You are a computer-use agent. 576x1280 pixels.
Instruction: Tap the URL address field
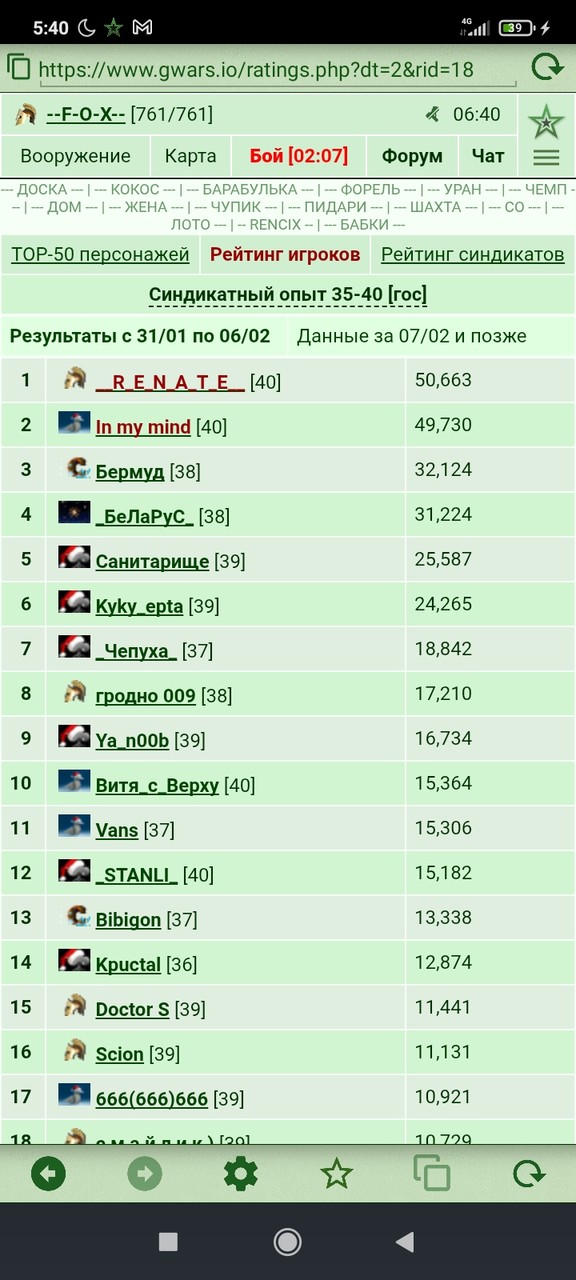coord(256,70)
